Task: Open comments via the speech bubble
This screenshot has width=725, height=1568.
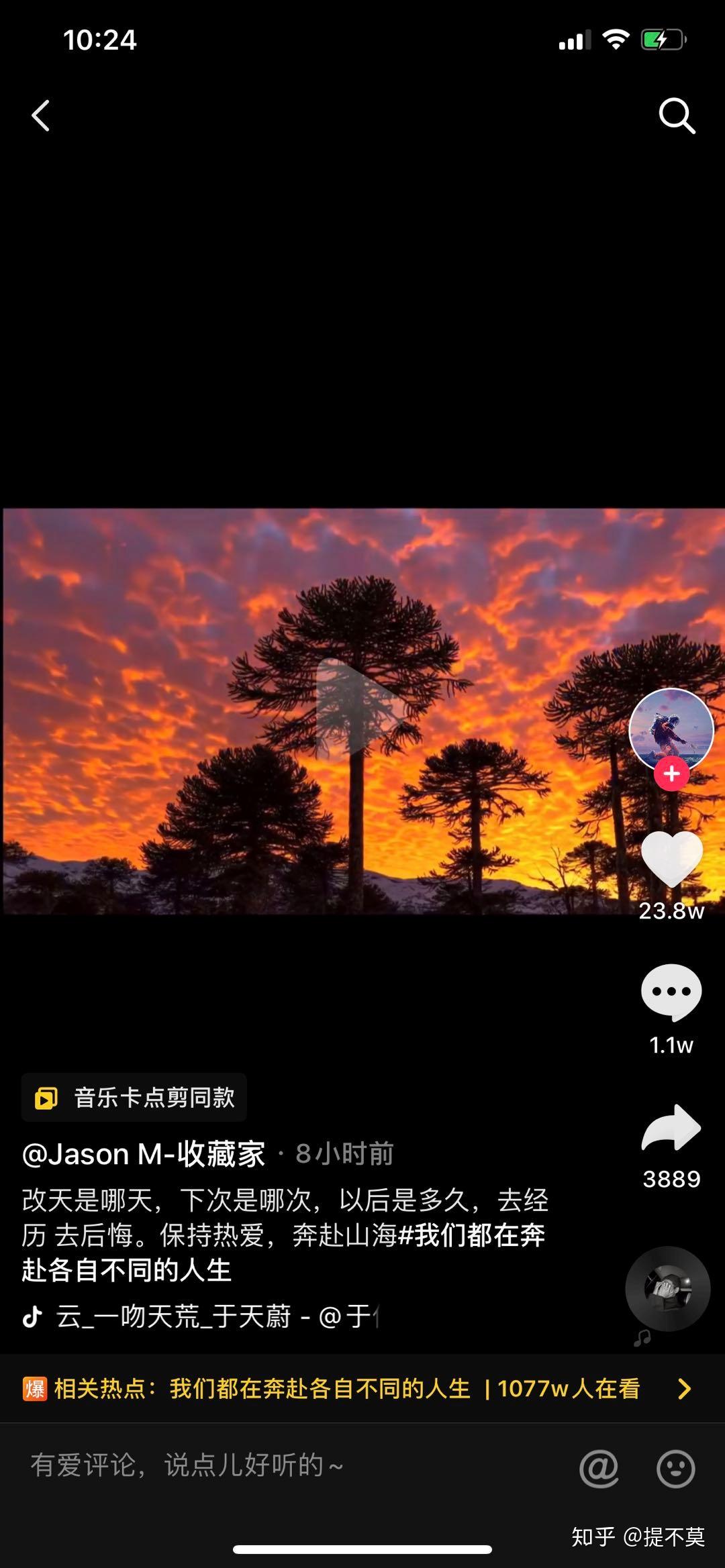Action: click(x=671, y=992)
